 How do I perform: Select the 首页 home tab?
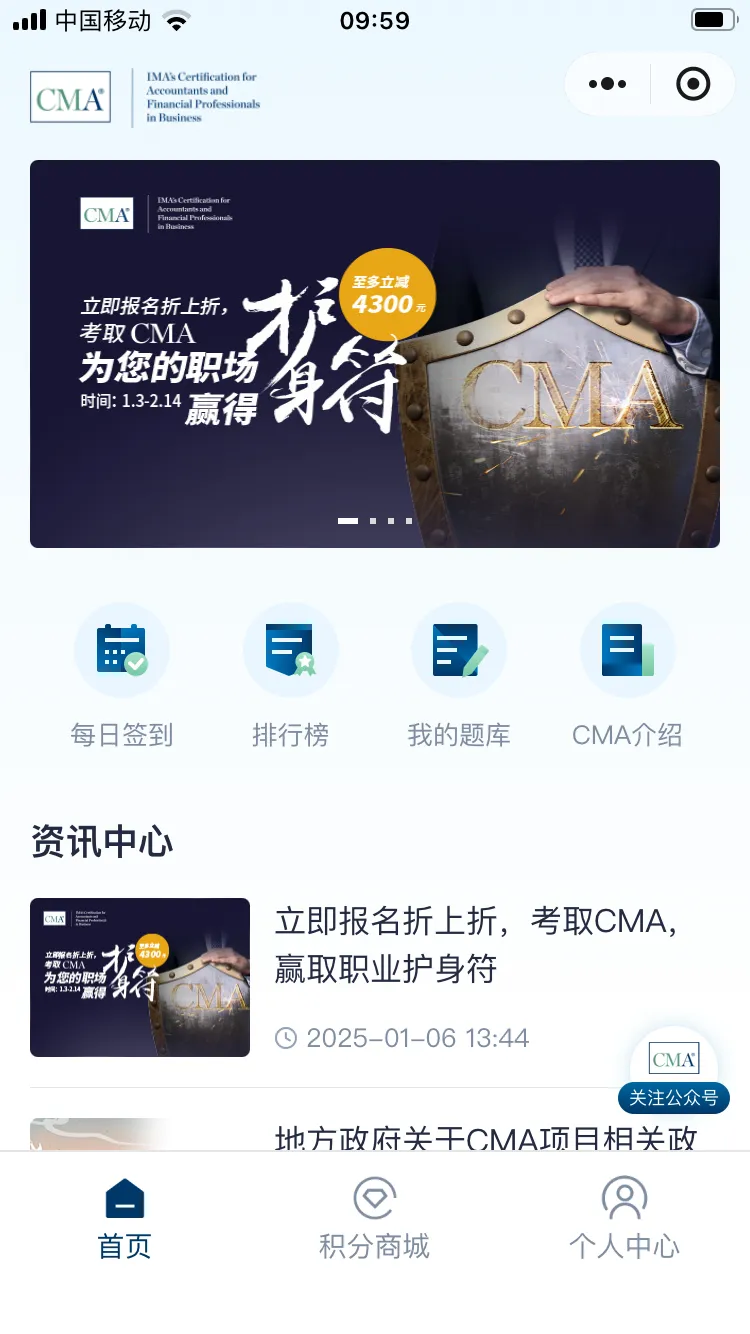point(124,1217)
